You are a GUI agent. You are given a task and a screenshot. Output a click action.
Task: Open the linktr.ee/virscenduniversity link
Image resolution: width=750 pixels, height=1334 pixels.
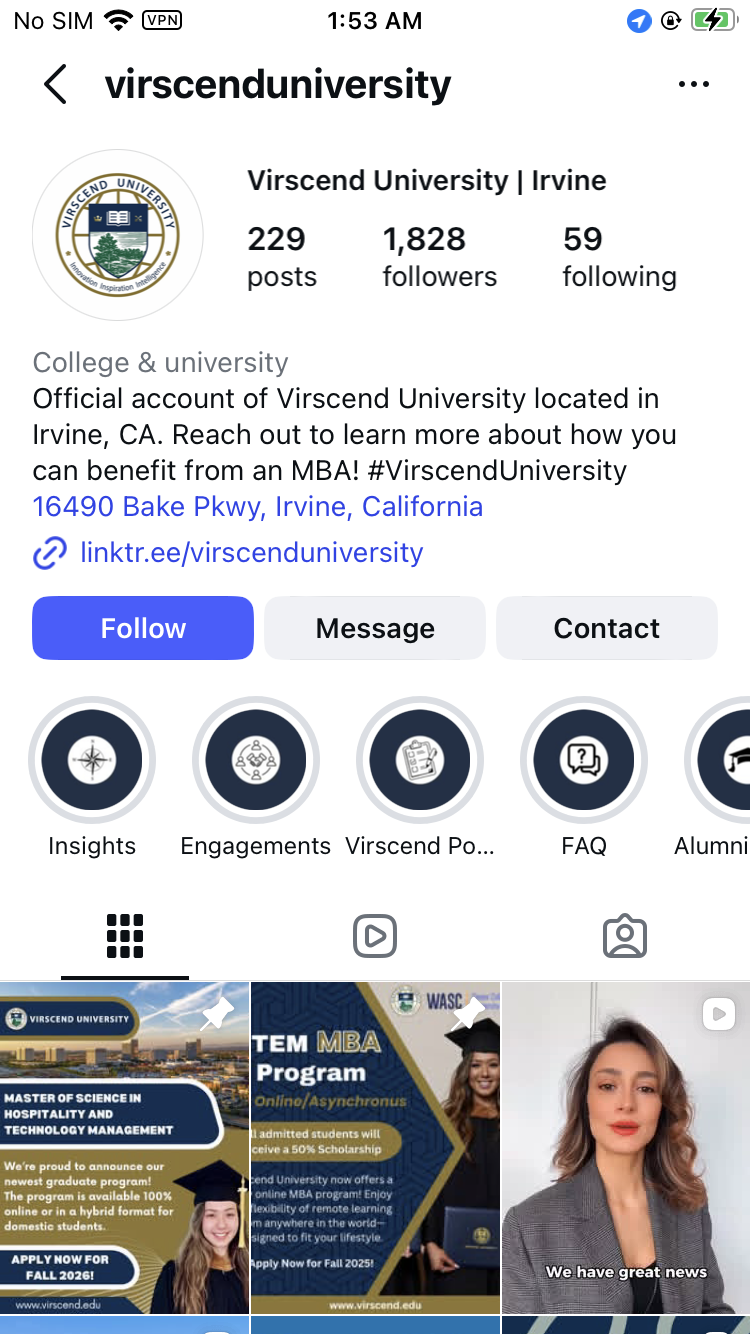(x=251, y=553)
